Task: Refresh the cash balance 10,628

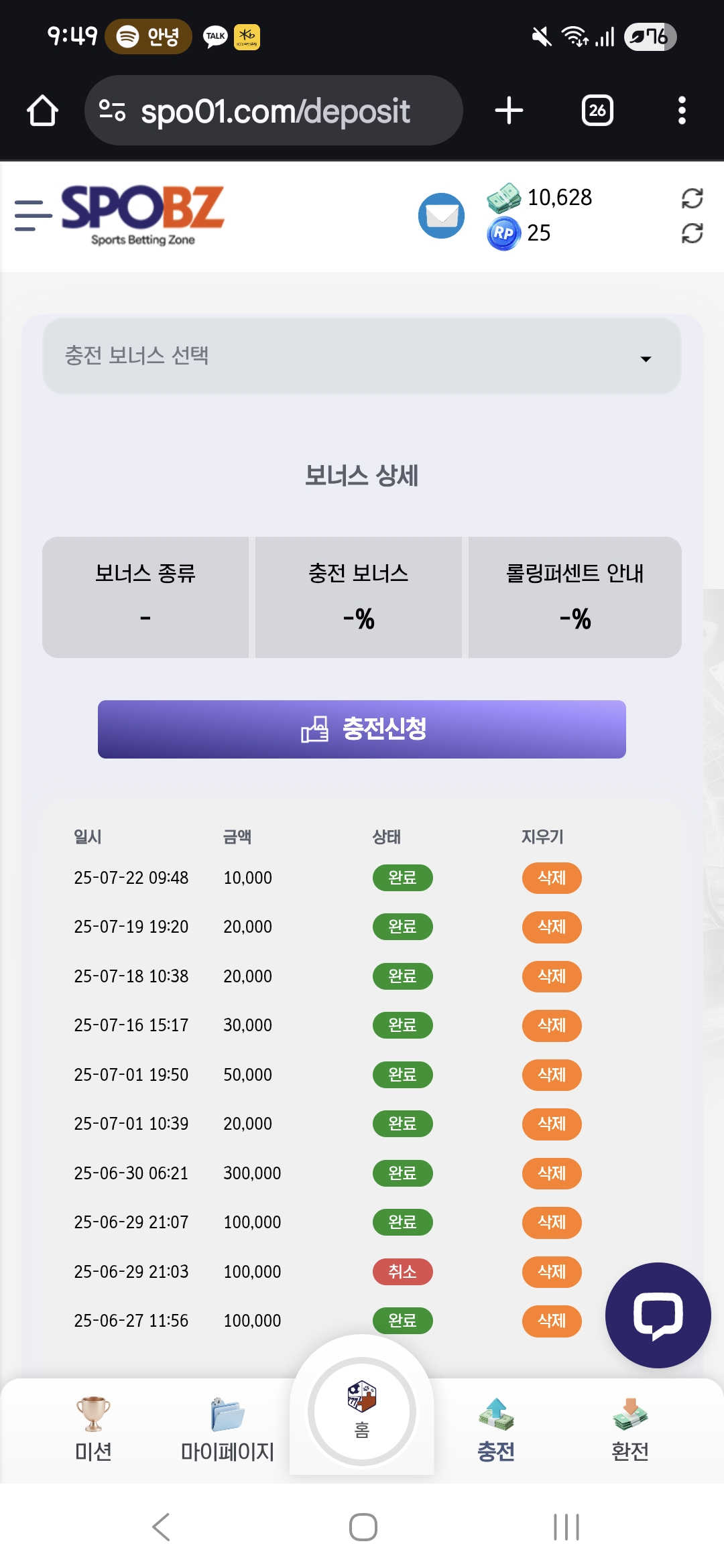Action: pos(692,198)
